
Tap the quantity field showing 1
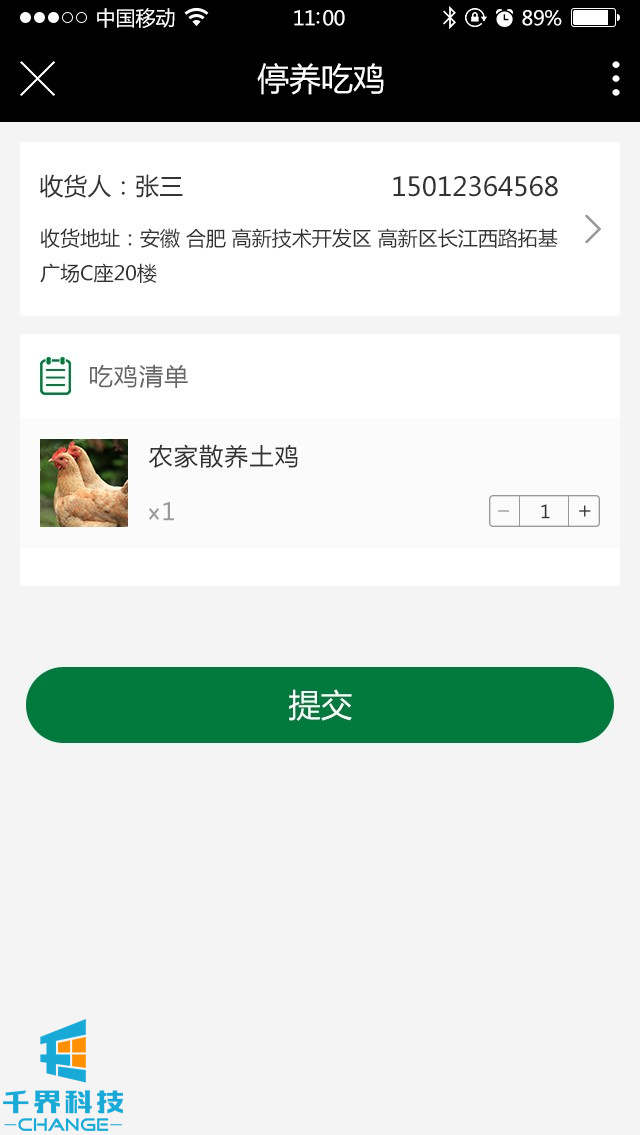544,512
